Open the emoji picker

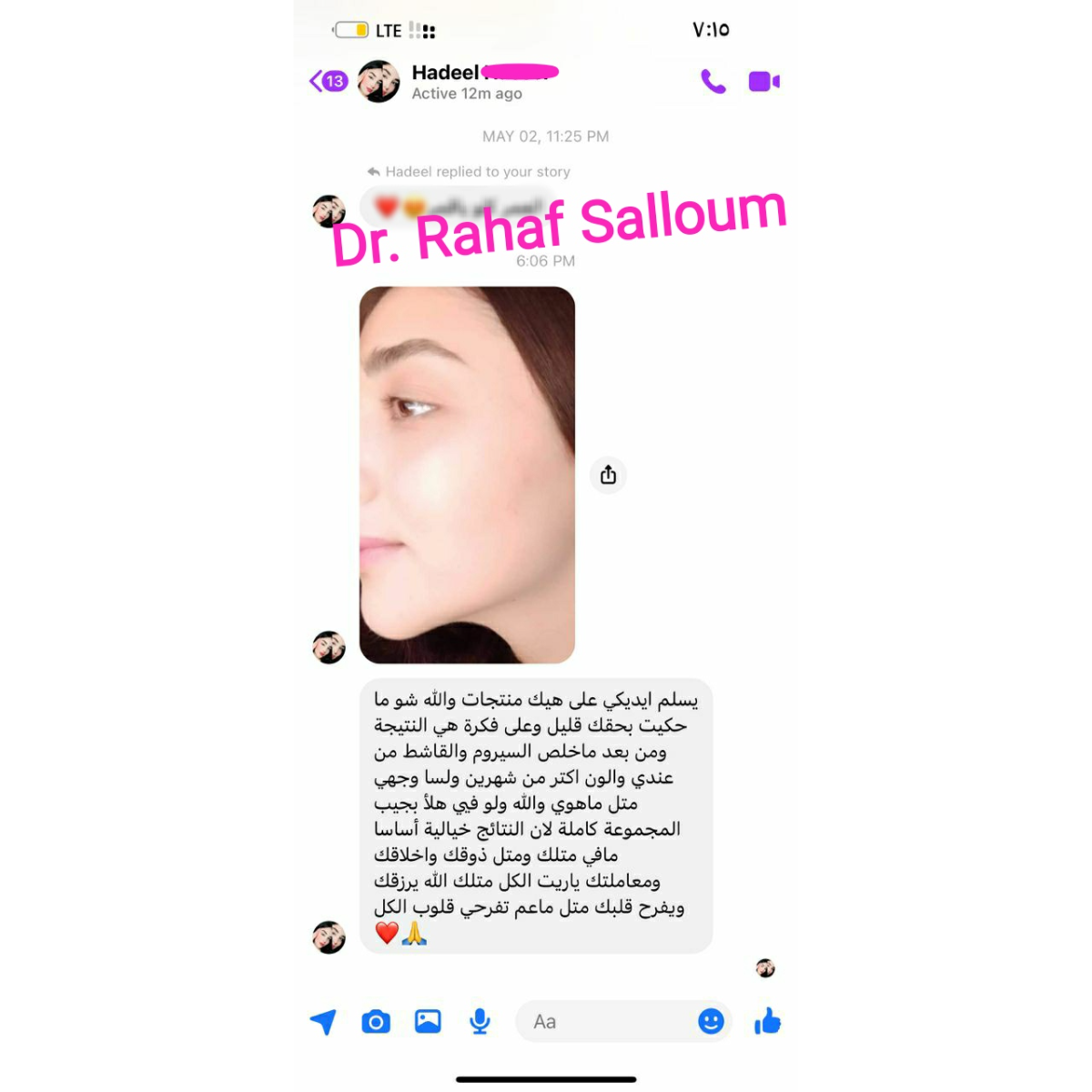pyautogui.click(x=711, y=1022)
